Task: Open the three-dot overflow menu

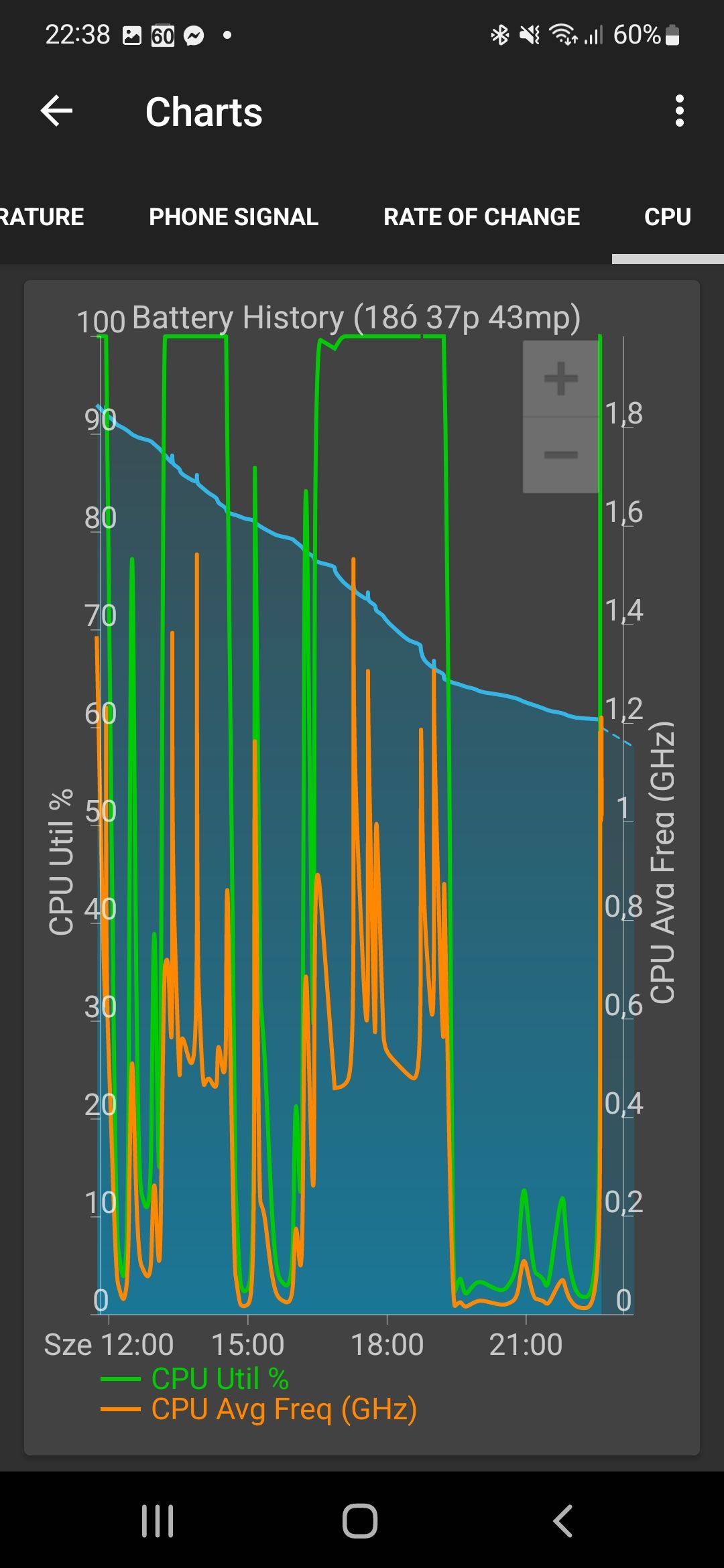Action: pyautogui.click(x=679, y=111)
